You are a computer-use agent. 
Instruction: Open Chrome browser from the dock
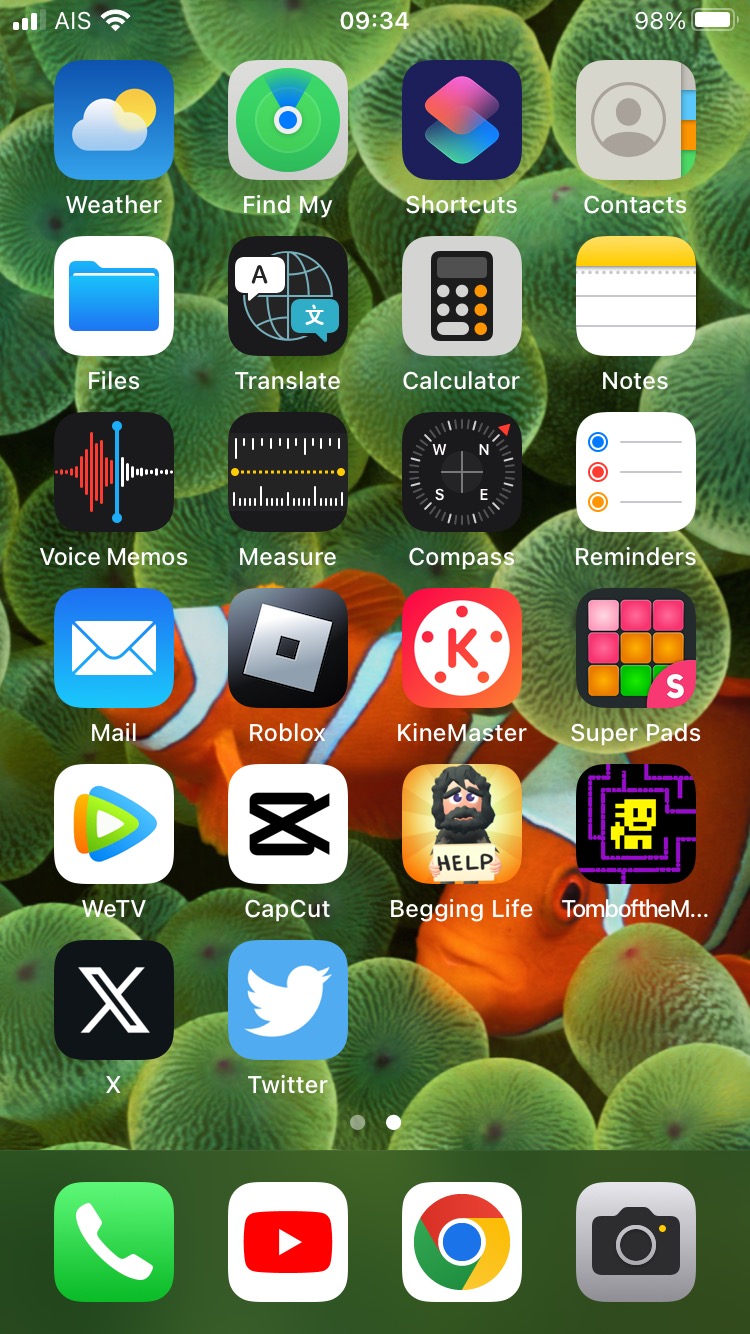462,1242
